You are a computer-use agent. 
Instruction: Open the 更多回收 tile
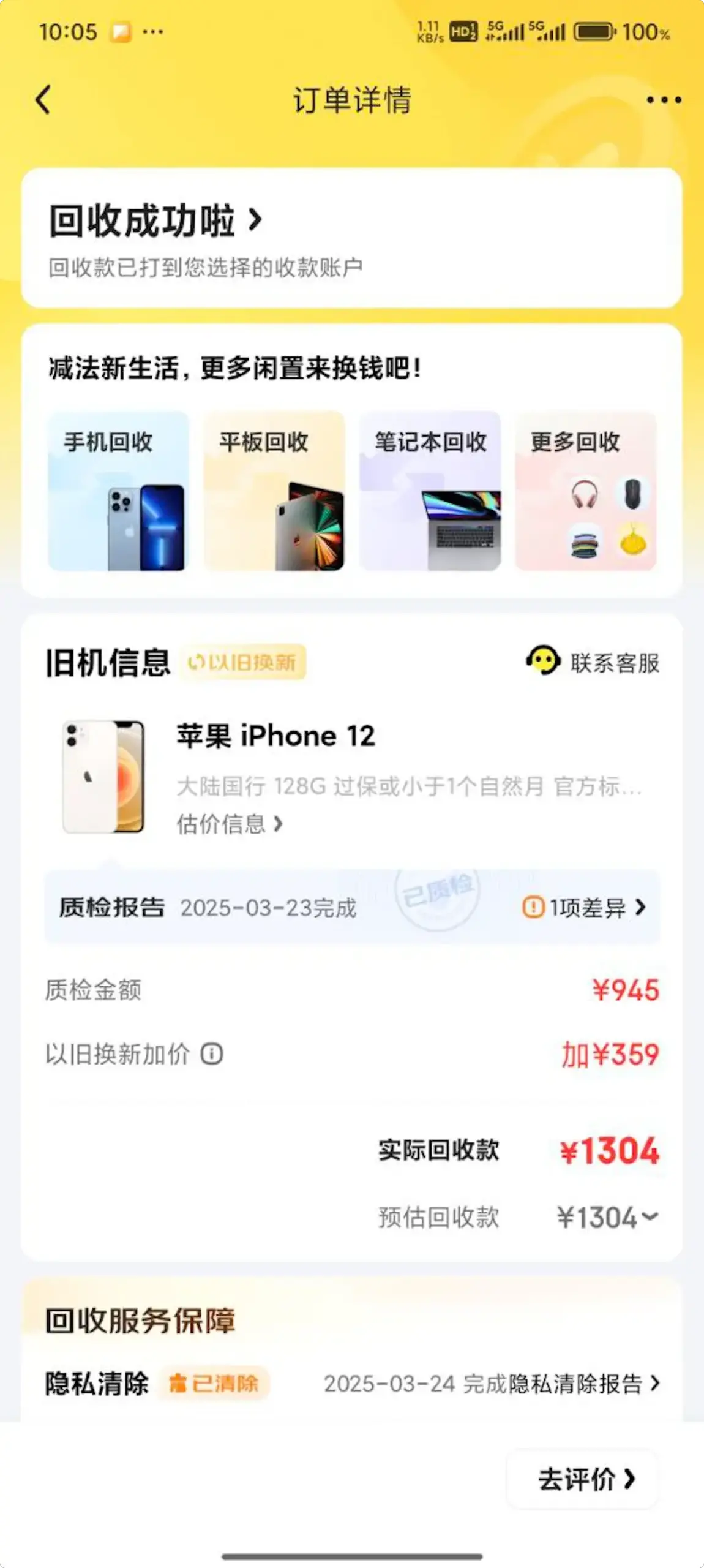point(586,491)
